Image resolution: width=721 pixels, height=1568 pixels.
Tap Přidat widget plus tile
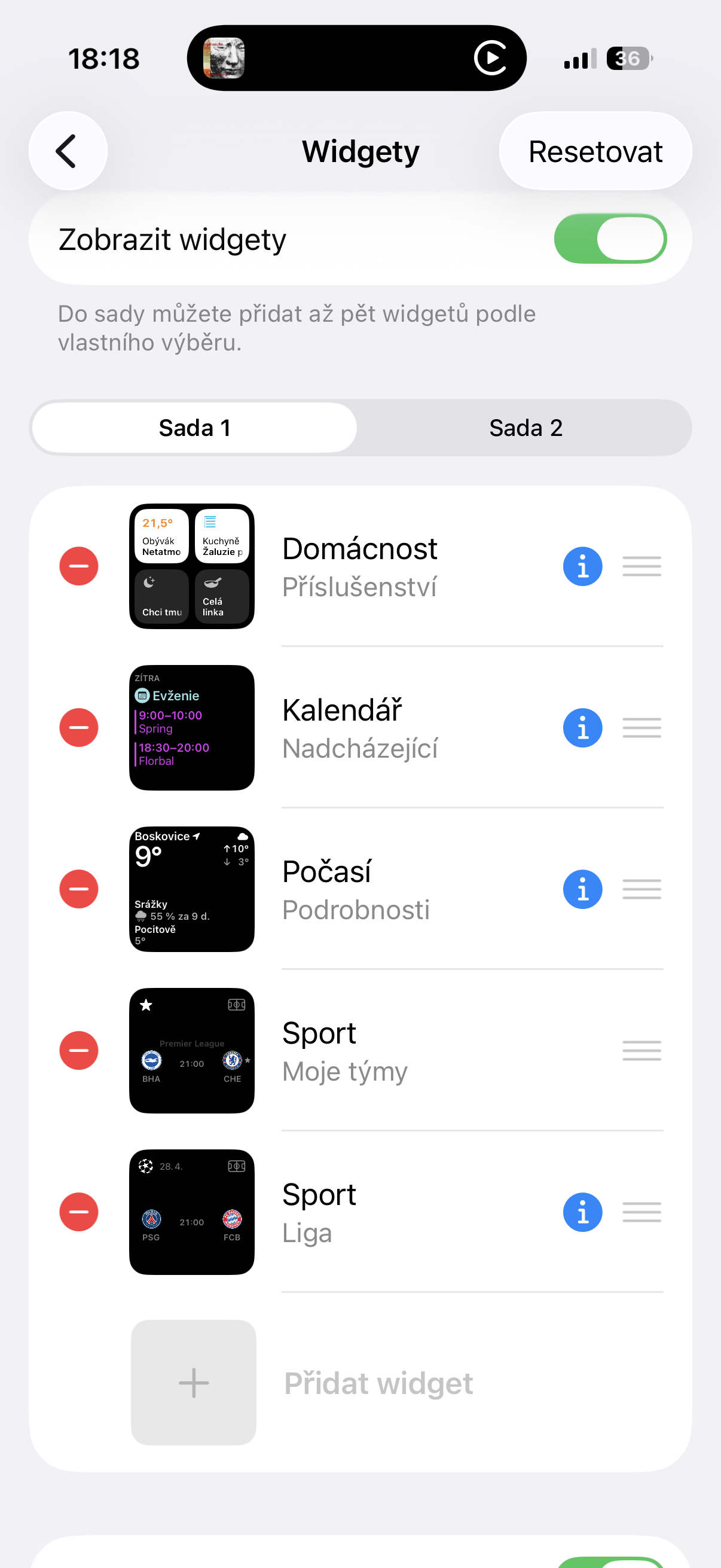[x=194, y=1383]
